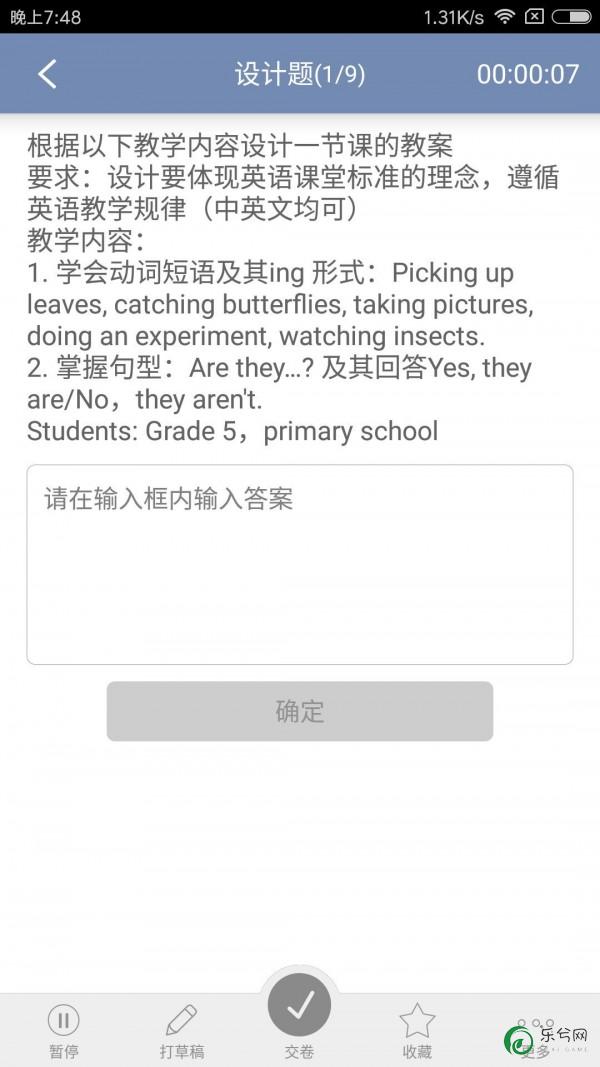
Task: Focus the answer input box
Action: point(300,564)
